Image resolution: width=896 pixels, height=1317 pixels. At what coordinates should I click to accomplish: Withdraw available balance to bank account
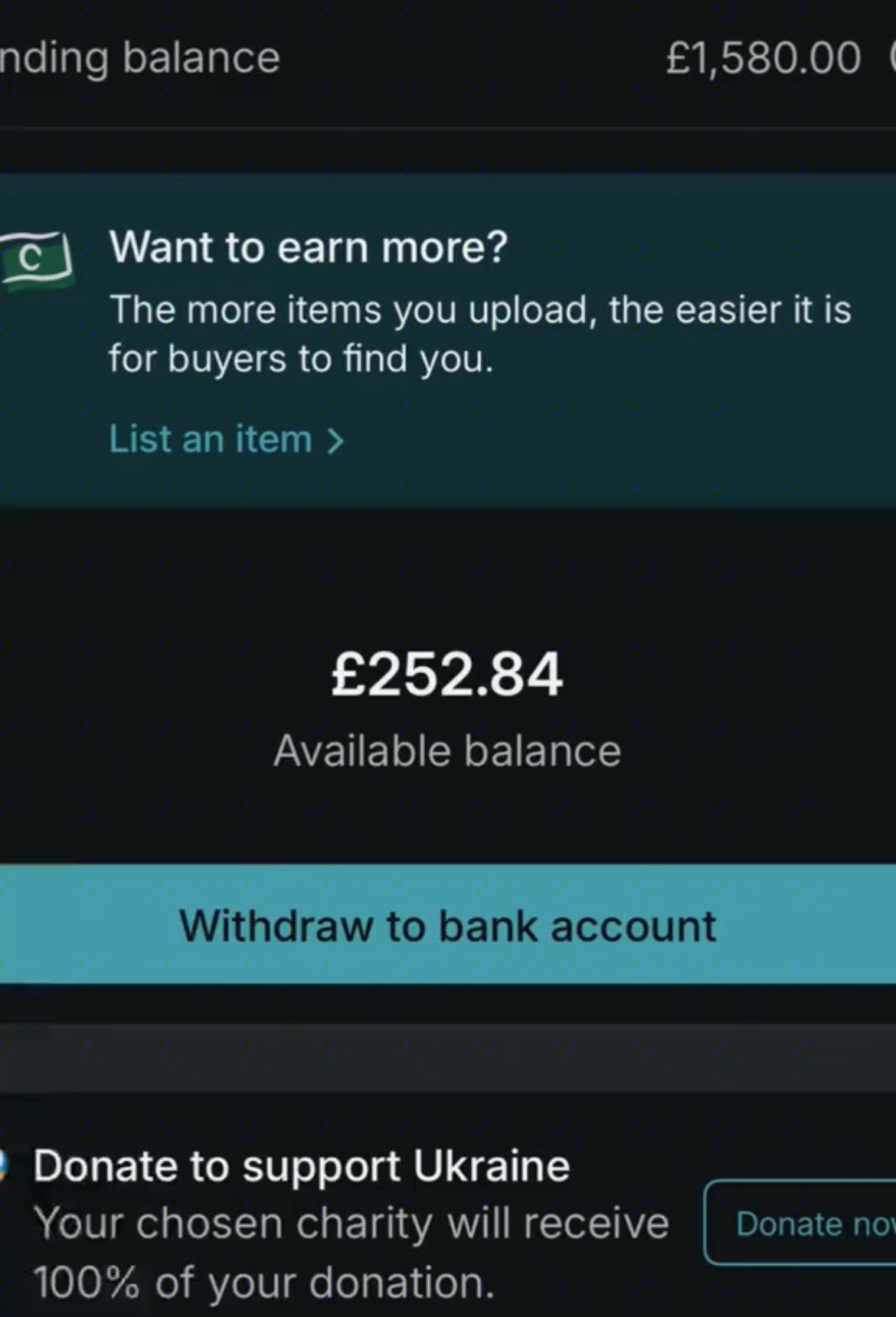(448, 924)
